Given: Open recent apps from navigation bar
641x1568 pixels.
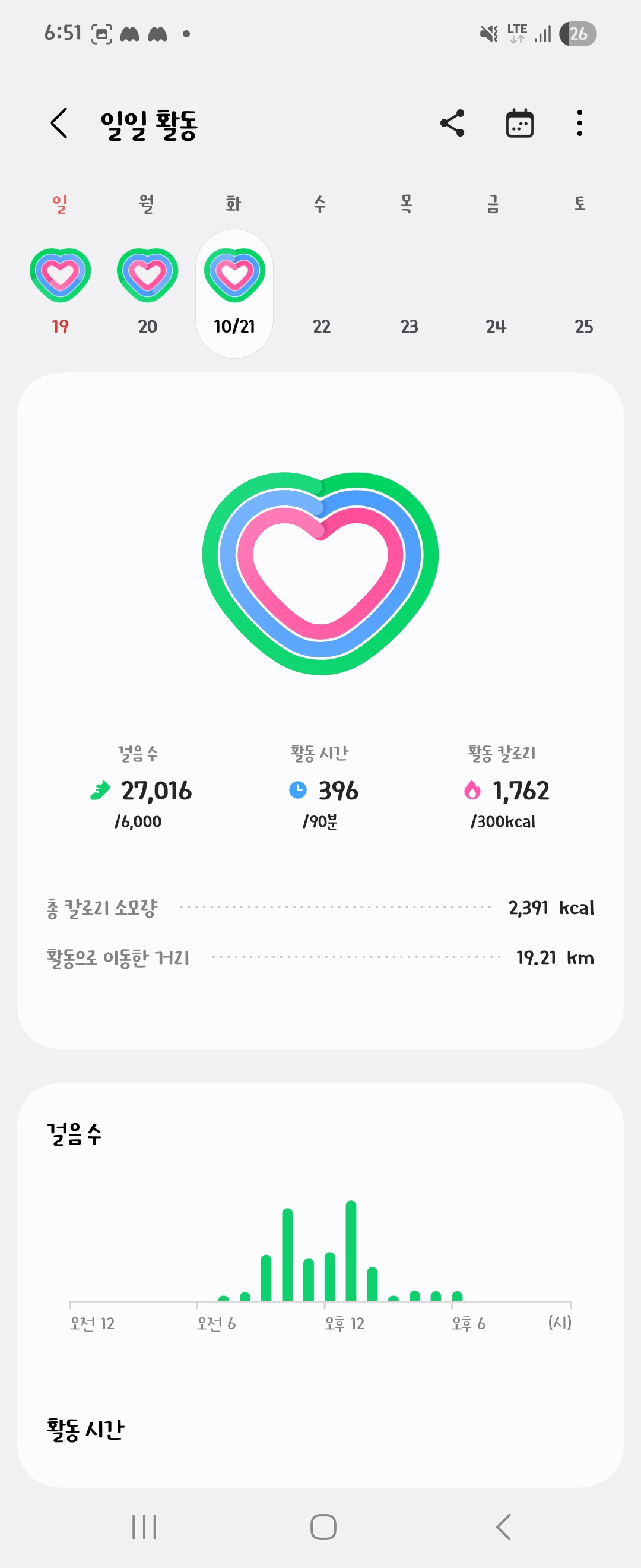Looking at the screenshot, I should pyautogui.click(x=144, y=1526).
